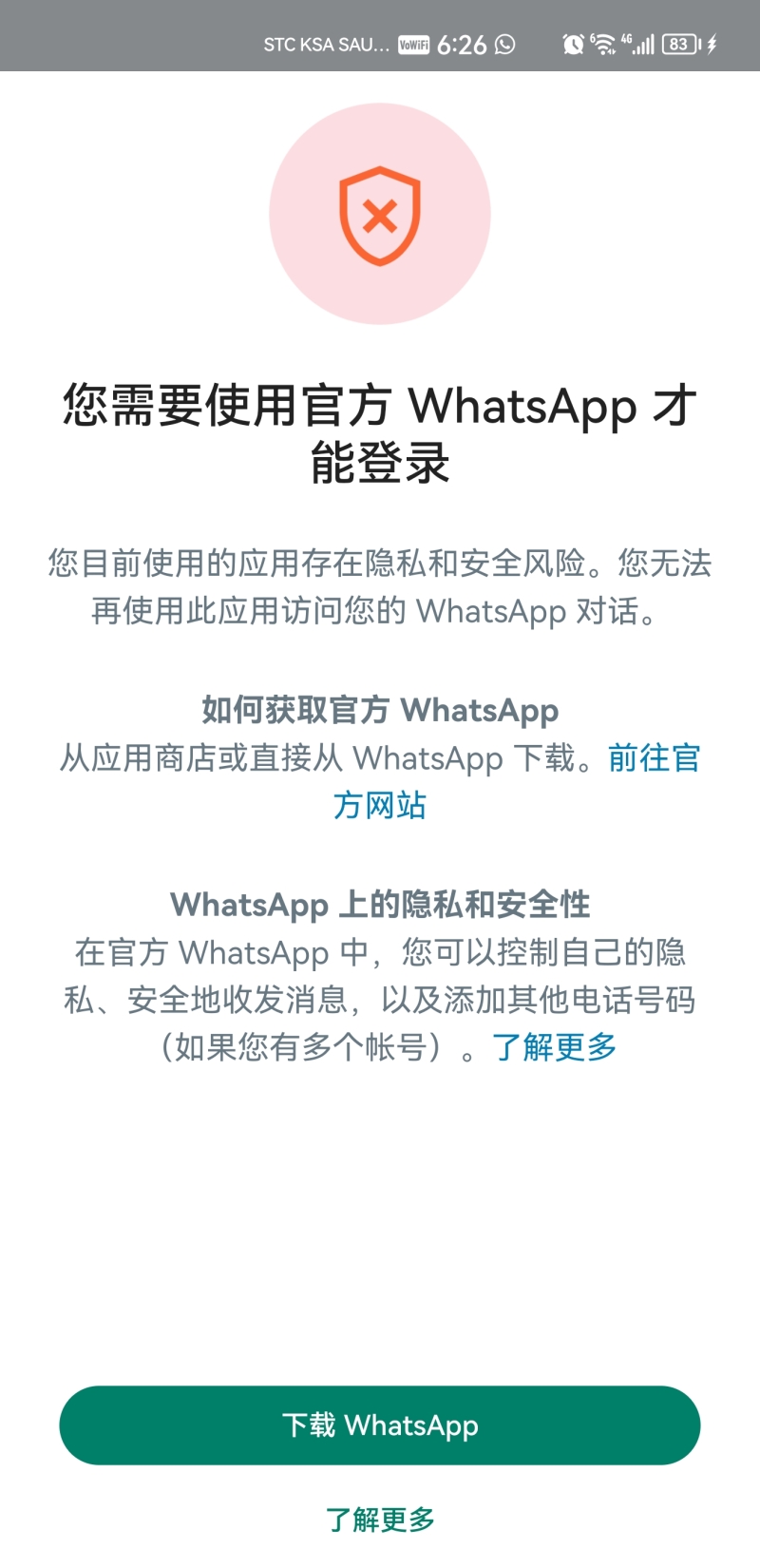Open the 前往官方网站 link
The image size is (760, 1568).
[654, 758]
